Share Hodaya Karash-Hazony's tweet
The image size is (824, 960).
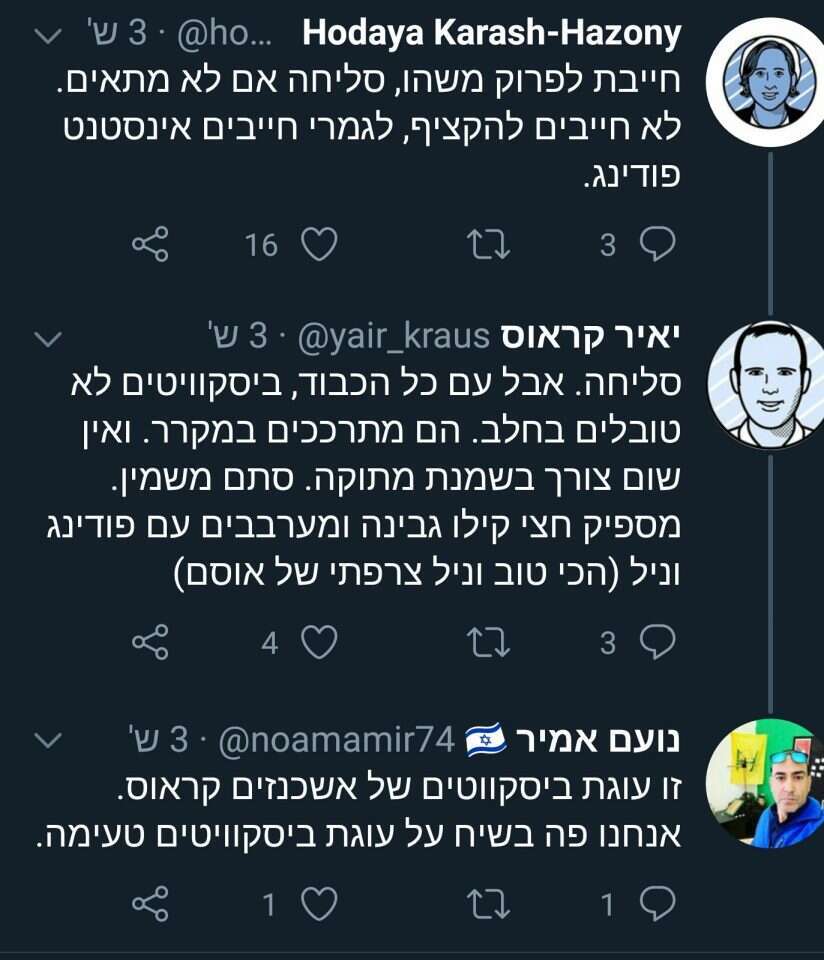pyautogui.click(x=151, y=244)
